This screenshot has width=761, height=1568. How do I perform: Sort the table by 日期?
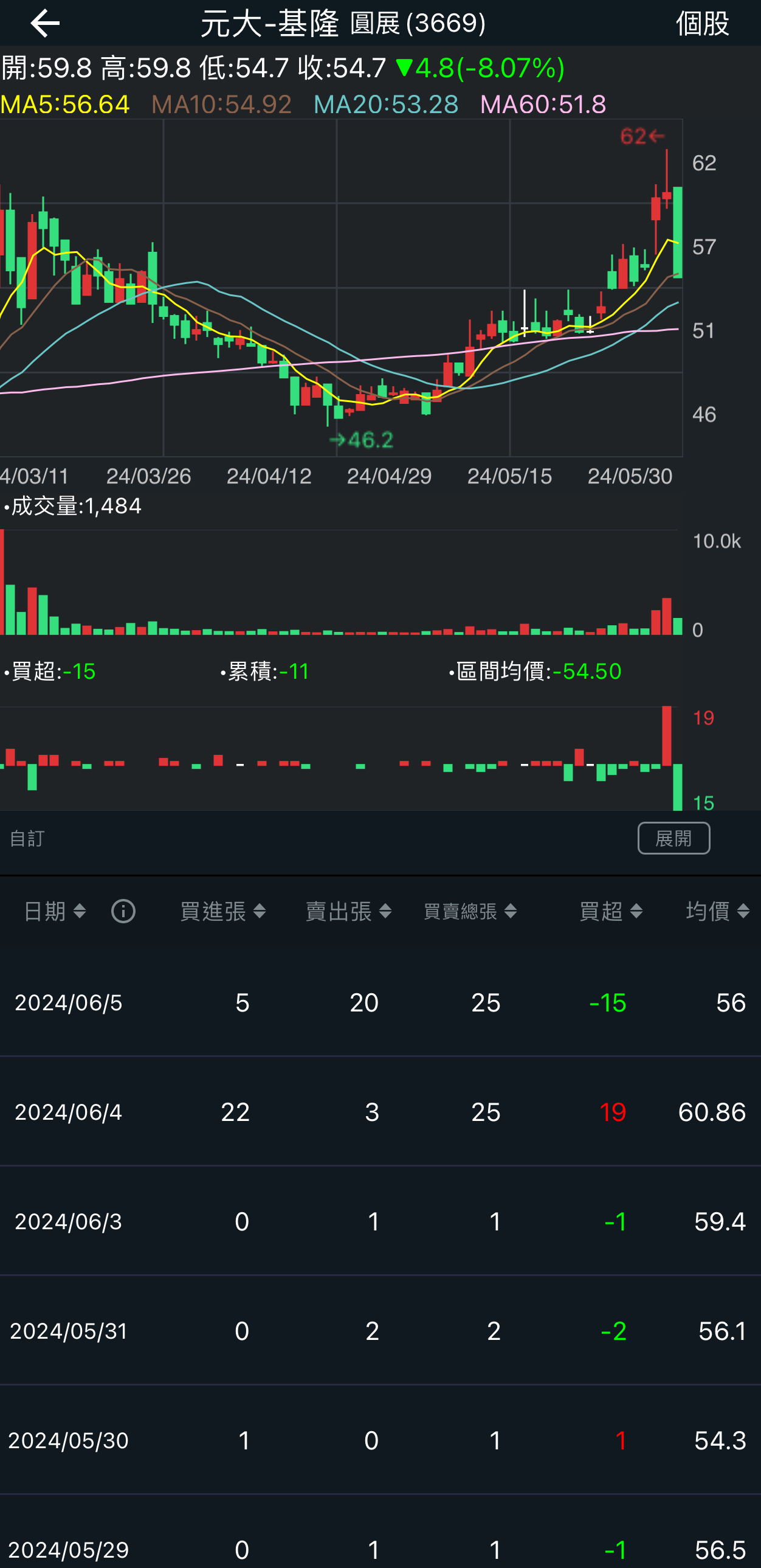coord(54,911)
